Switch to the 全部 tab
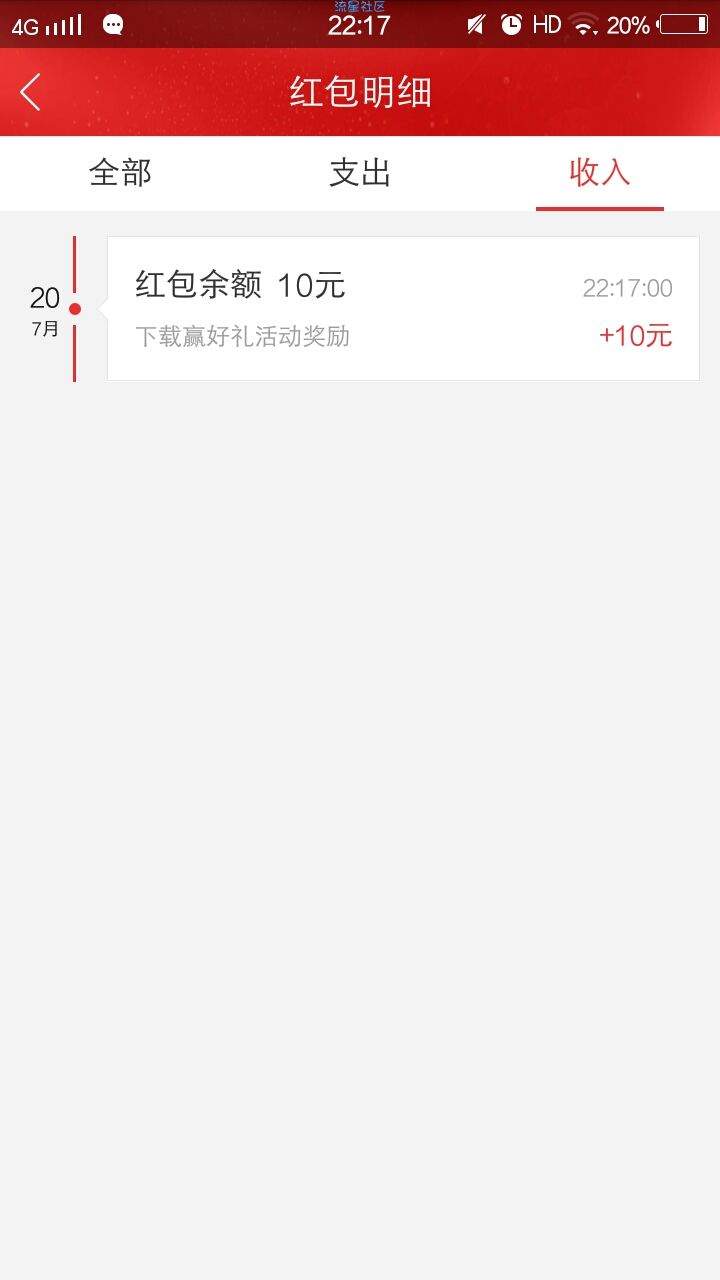720x1280 pixels. pyautogui.click(x=120, y=173)
